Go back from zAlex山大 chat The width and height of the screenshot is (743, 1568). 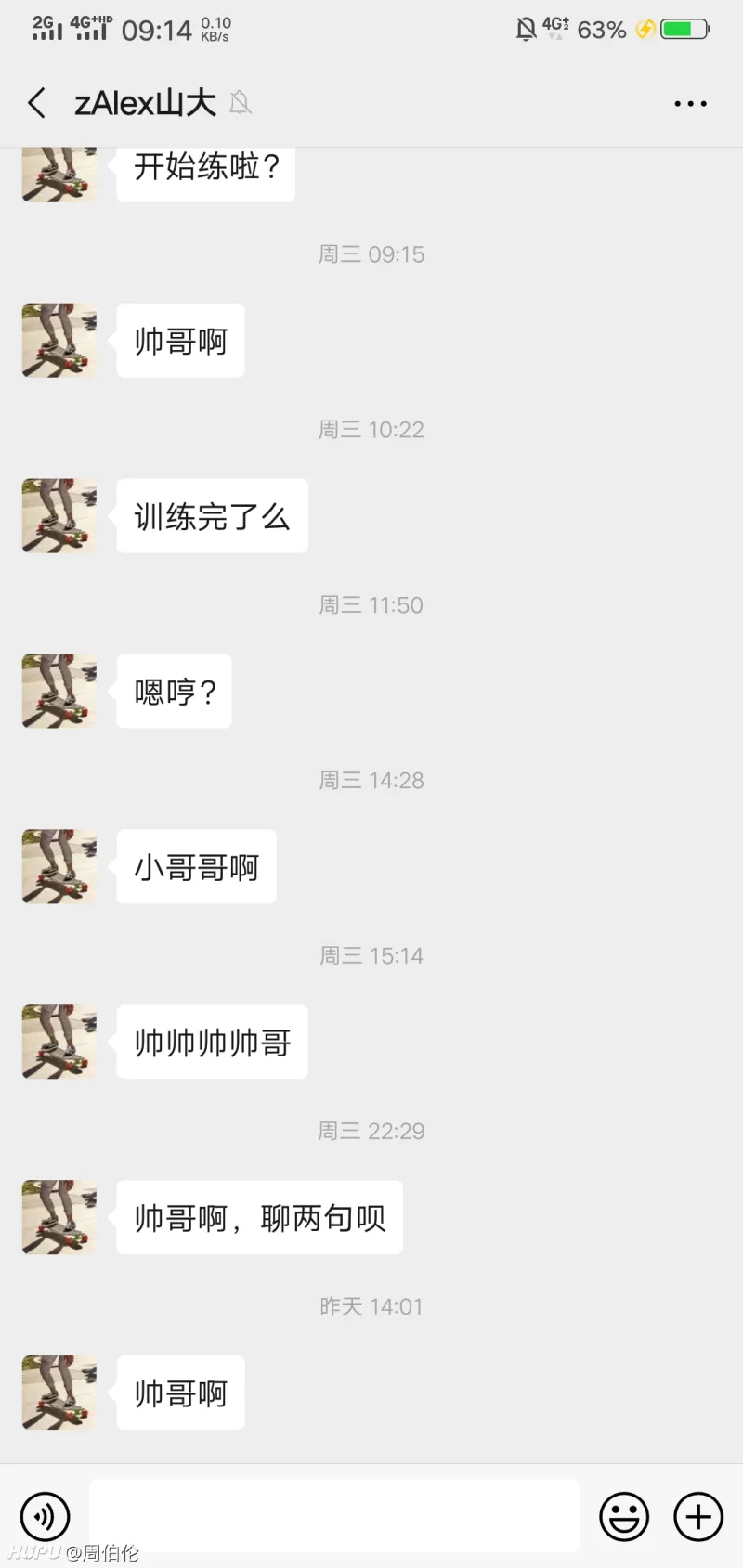[37, 103]
